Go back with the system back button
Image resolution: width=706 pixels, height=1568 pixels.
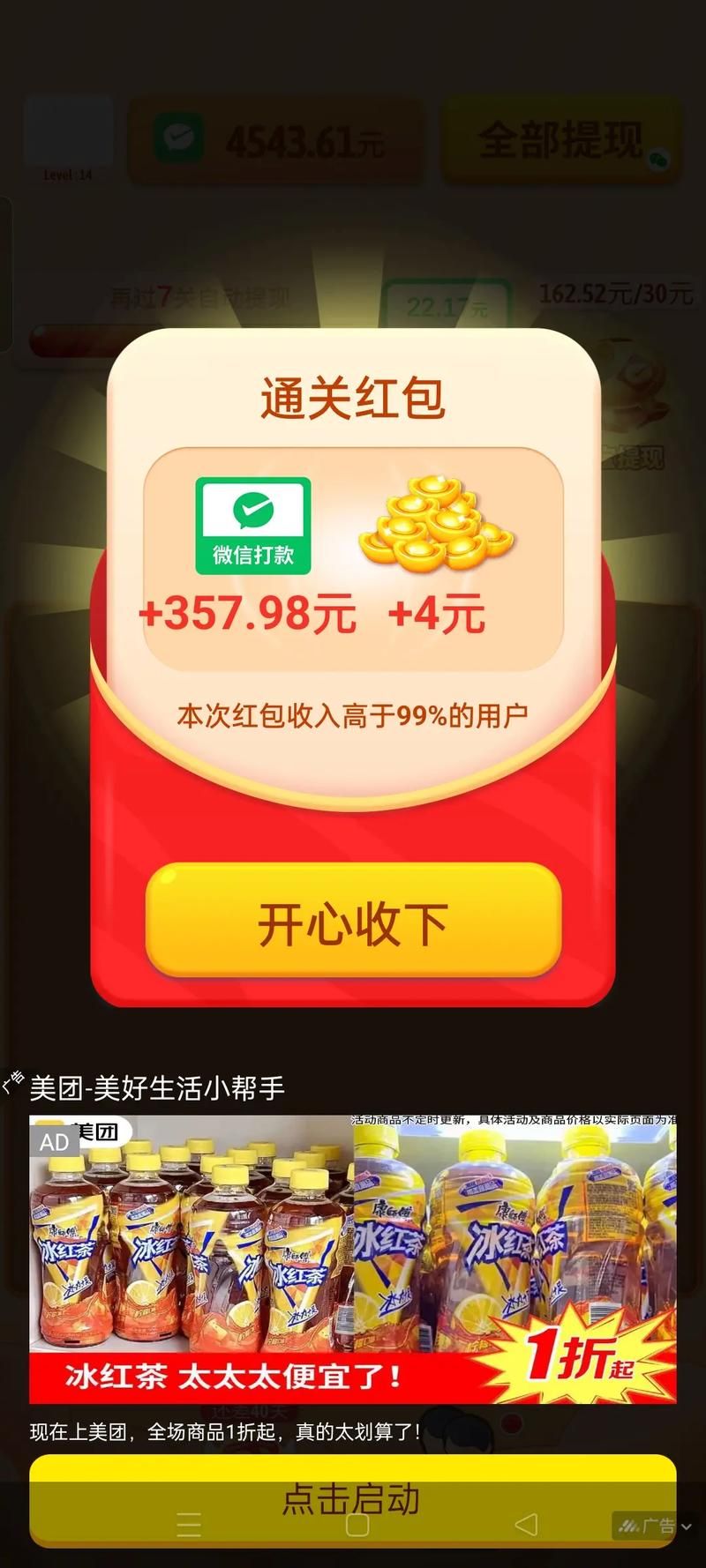pyautogui.click(x=526, y=1524)
